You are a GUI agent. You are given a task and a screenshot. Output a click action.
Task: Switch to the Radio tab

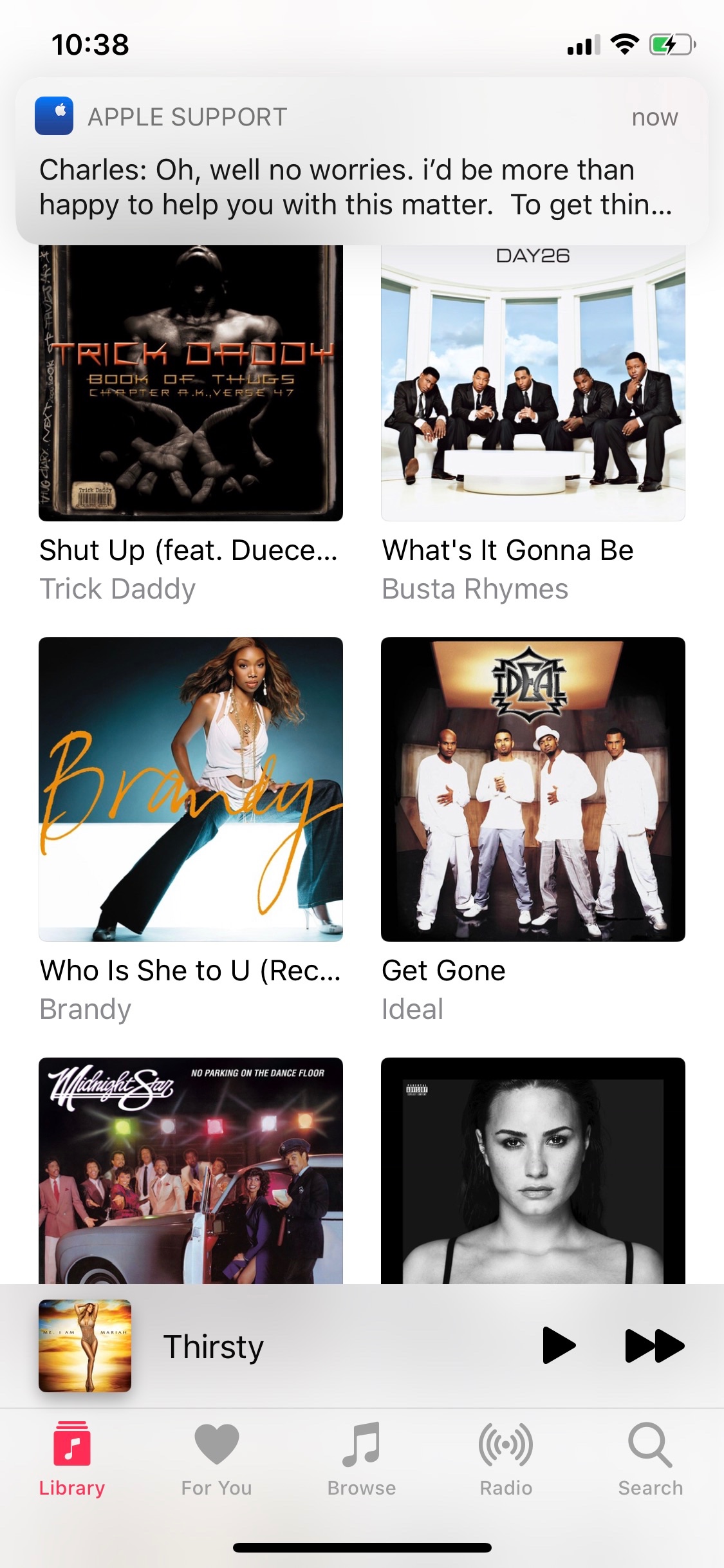tap(506, 1459)
